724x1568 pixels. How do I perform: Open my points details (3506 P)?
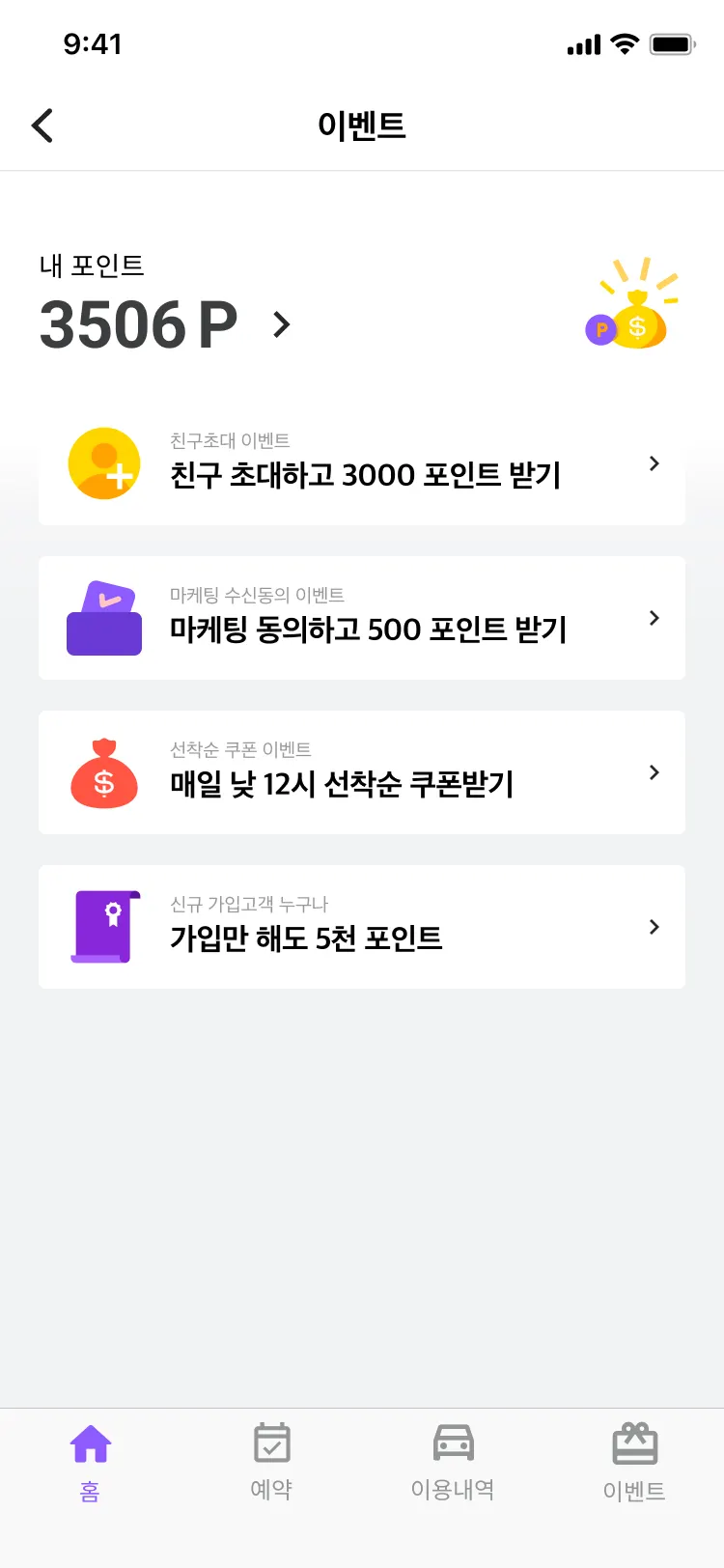pyautogui.click(x=164, y=324)
